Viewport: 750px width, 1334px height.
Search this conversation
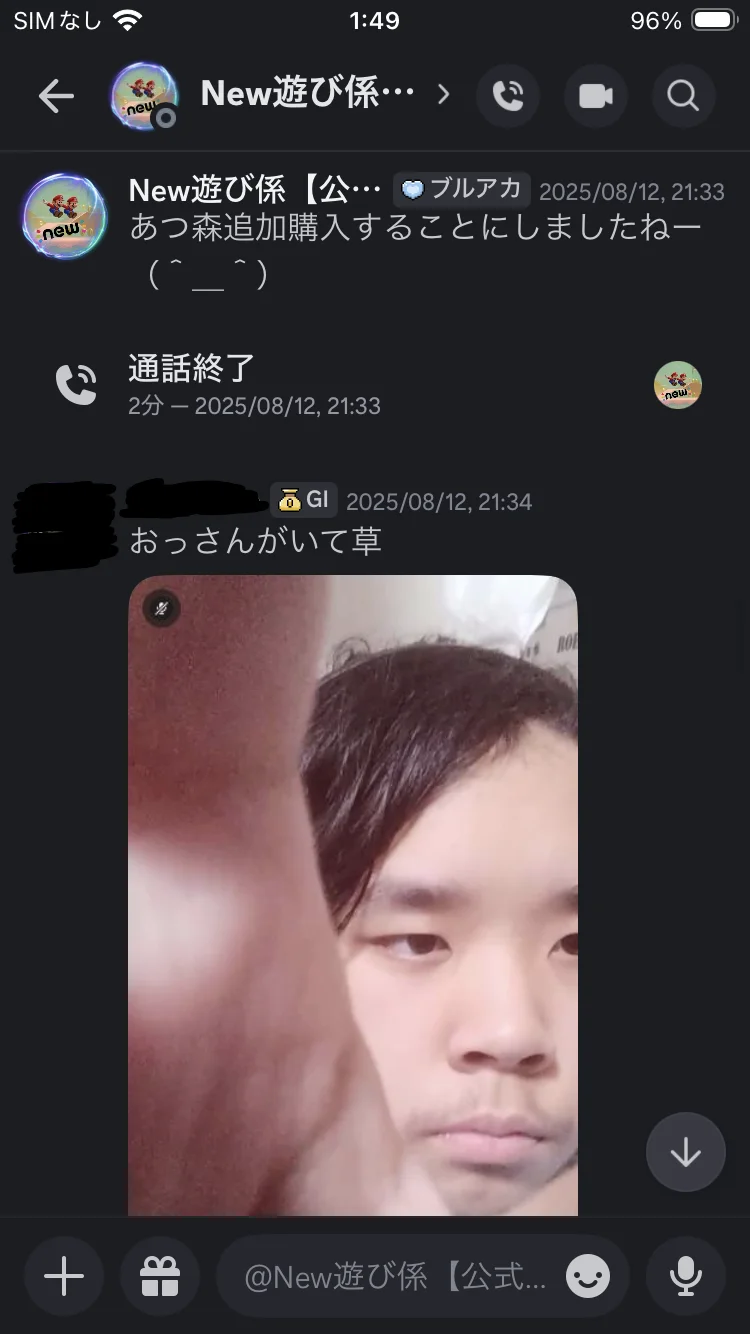tap(683, 96)
